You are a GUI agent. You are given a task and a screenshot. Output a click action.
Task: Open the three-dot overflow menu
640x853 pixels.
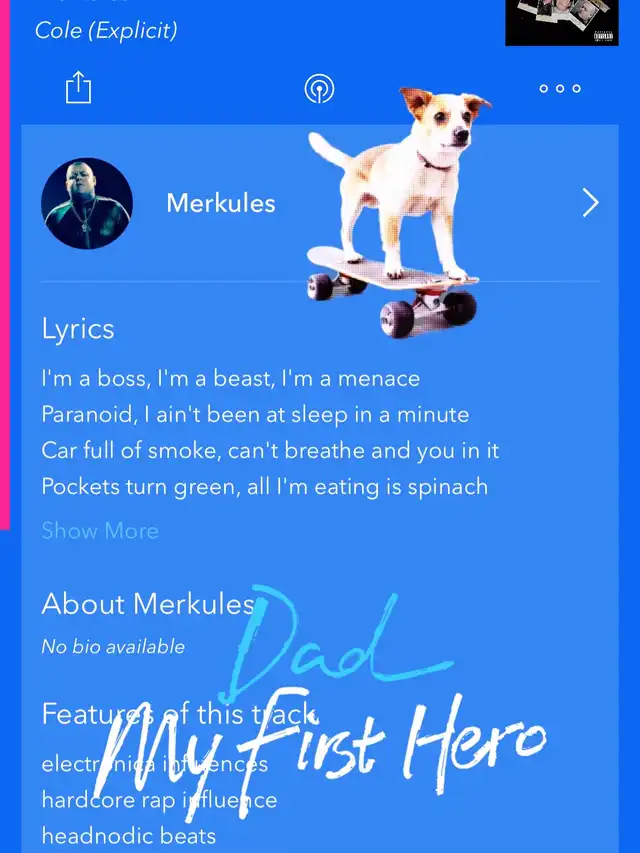tap(560, 88)
